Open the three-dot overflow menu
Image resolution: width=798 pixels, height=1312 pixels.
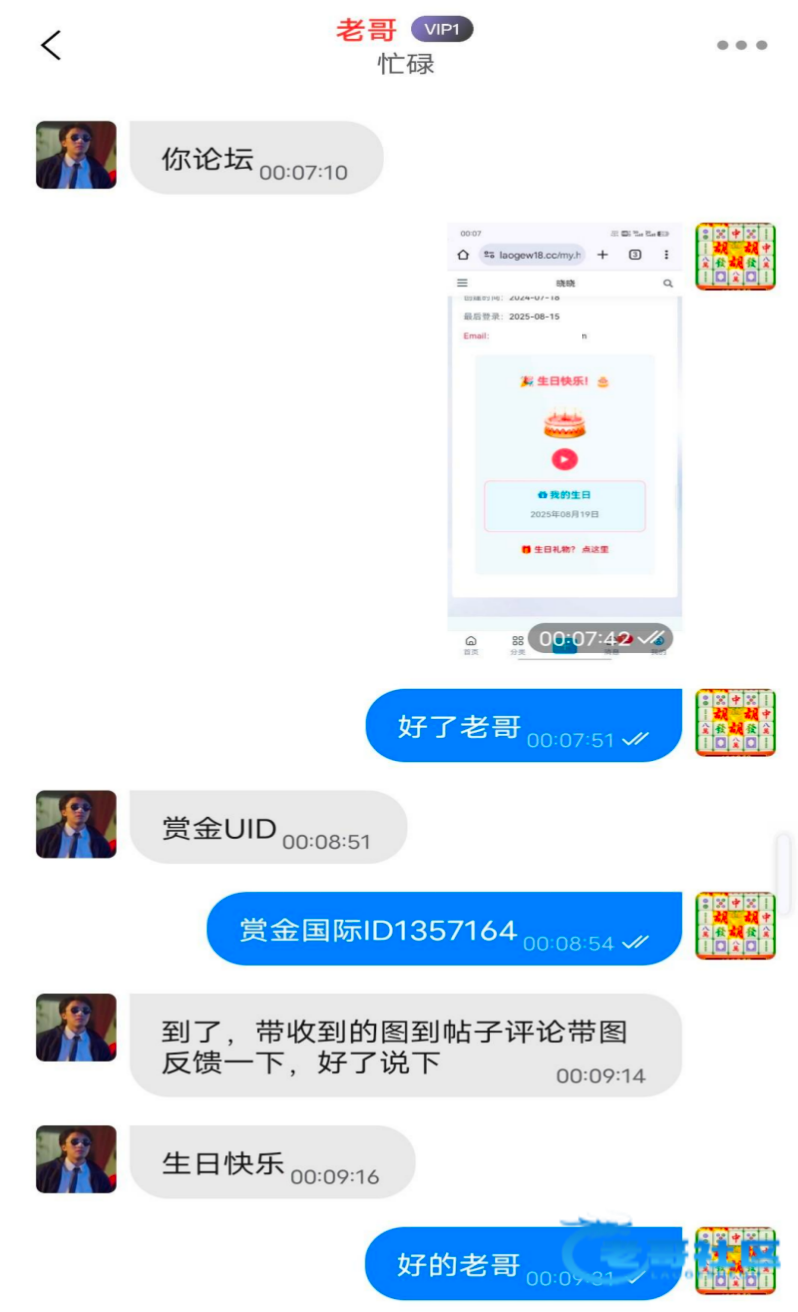pos(741,45)
